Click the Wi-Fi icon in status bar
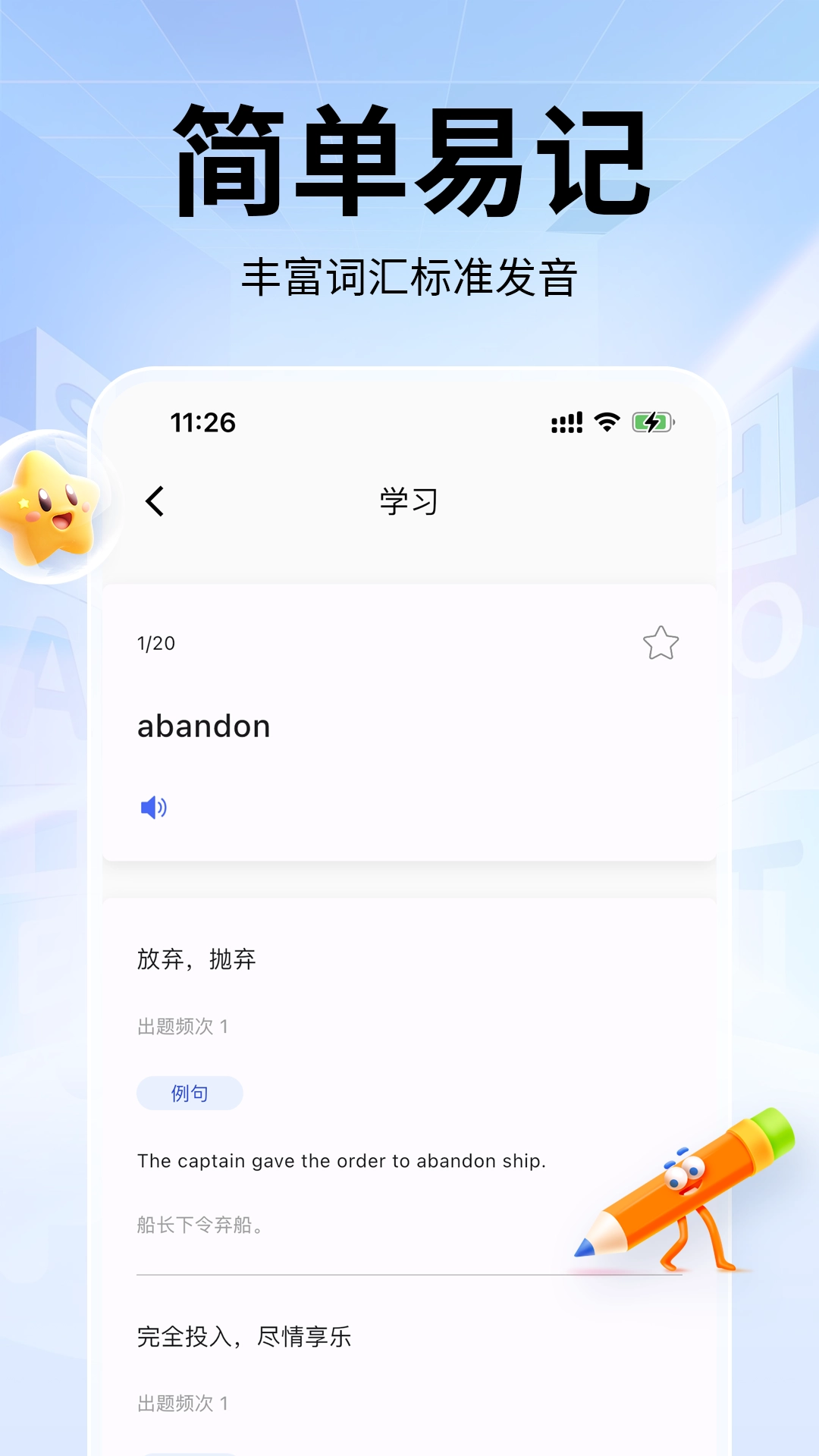 605,423
